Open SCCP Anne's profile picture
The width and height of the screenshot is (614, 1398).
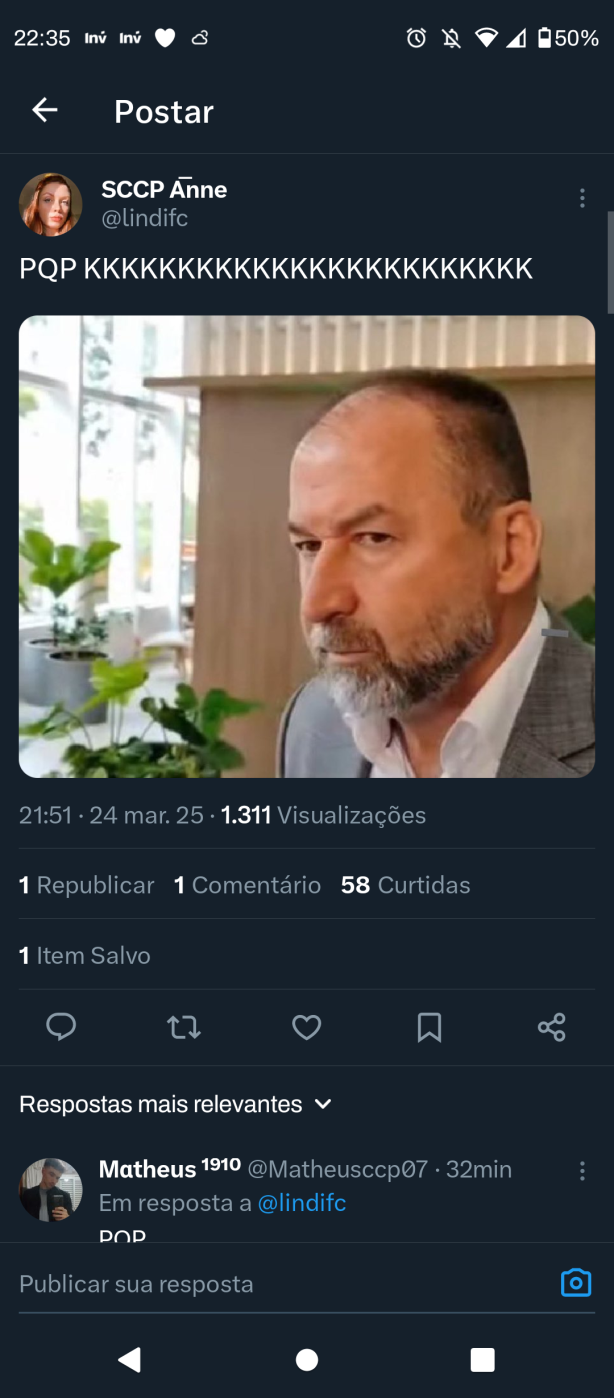click(x=51, y=204)
